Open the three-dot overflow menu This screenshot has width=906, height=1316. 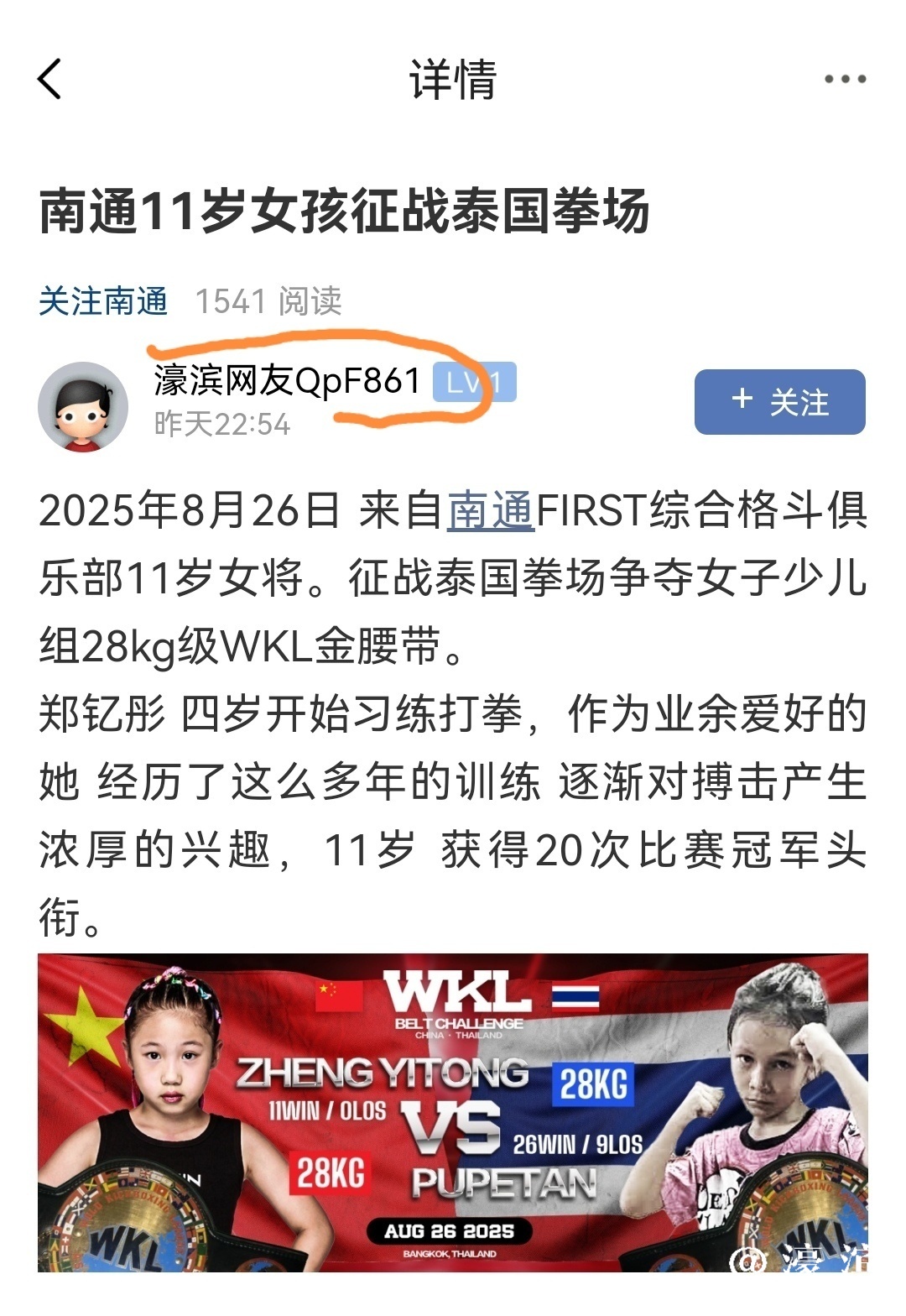pos(844,80)
